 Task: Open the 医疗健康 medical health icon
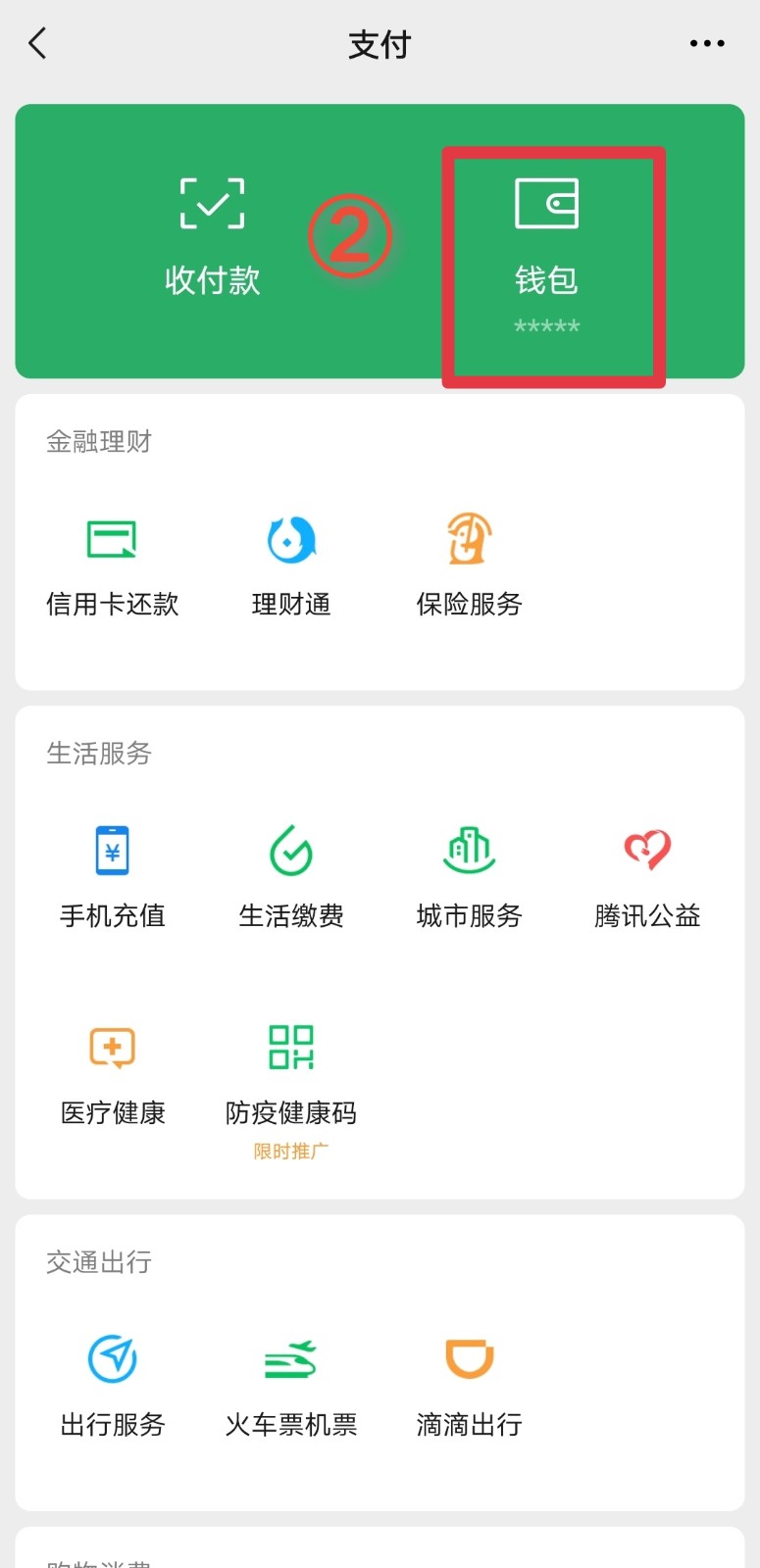click(x=111, y=1047)
